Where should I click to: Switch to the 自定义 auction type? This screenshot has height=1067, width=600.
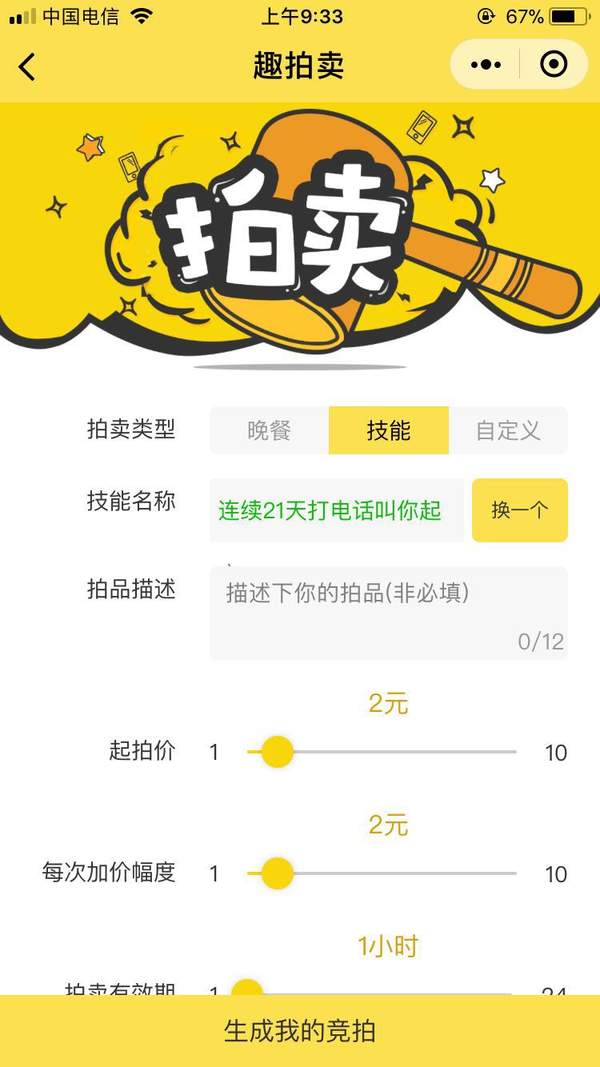point(508,431)
